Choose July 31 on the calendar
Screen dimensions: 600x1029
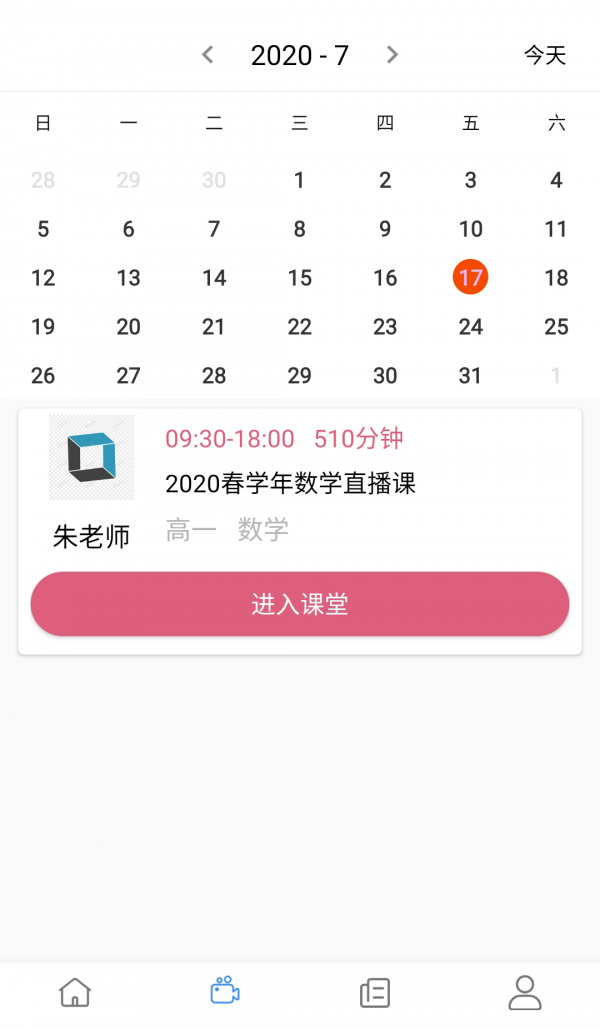pyautogui.click(x=471, y=376)
